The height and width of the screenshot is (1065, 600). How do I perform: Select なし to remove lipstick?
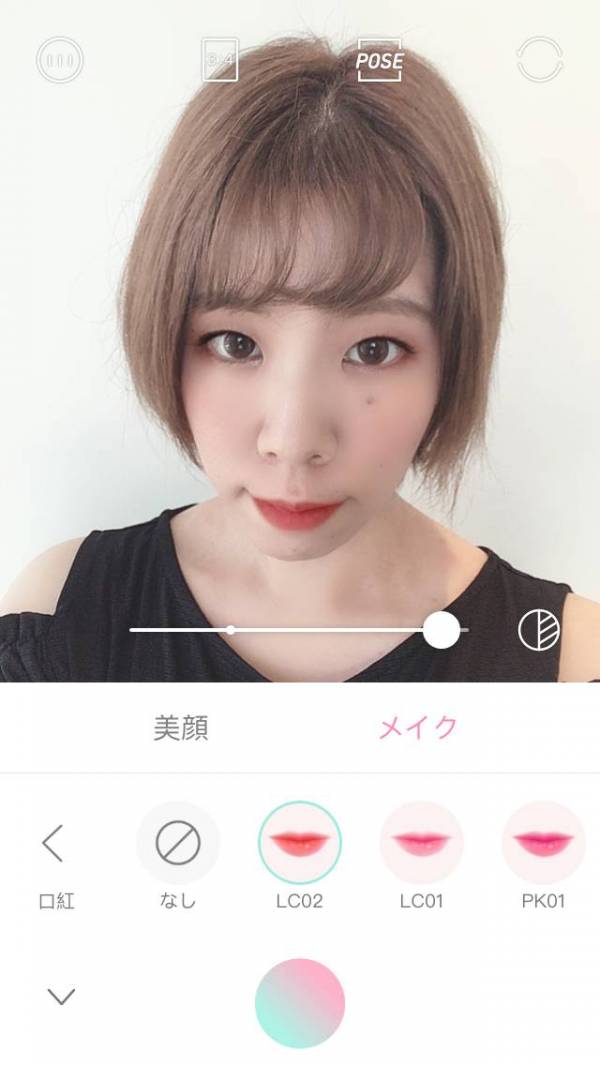[178, 844]
